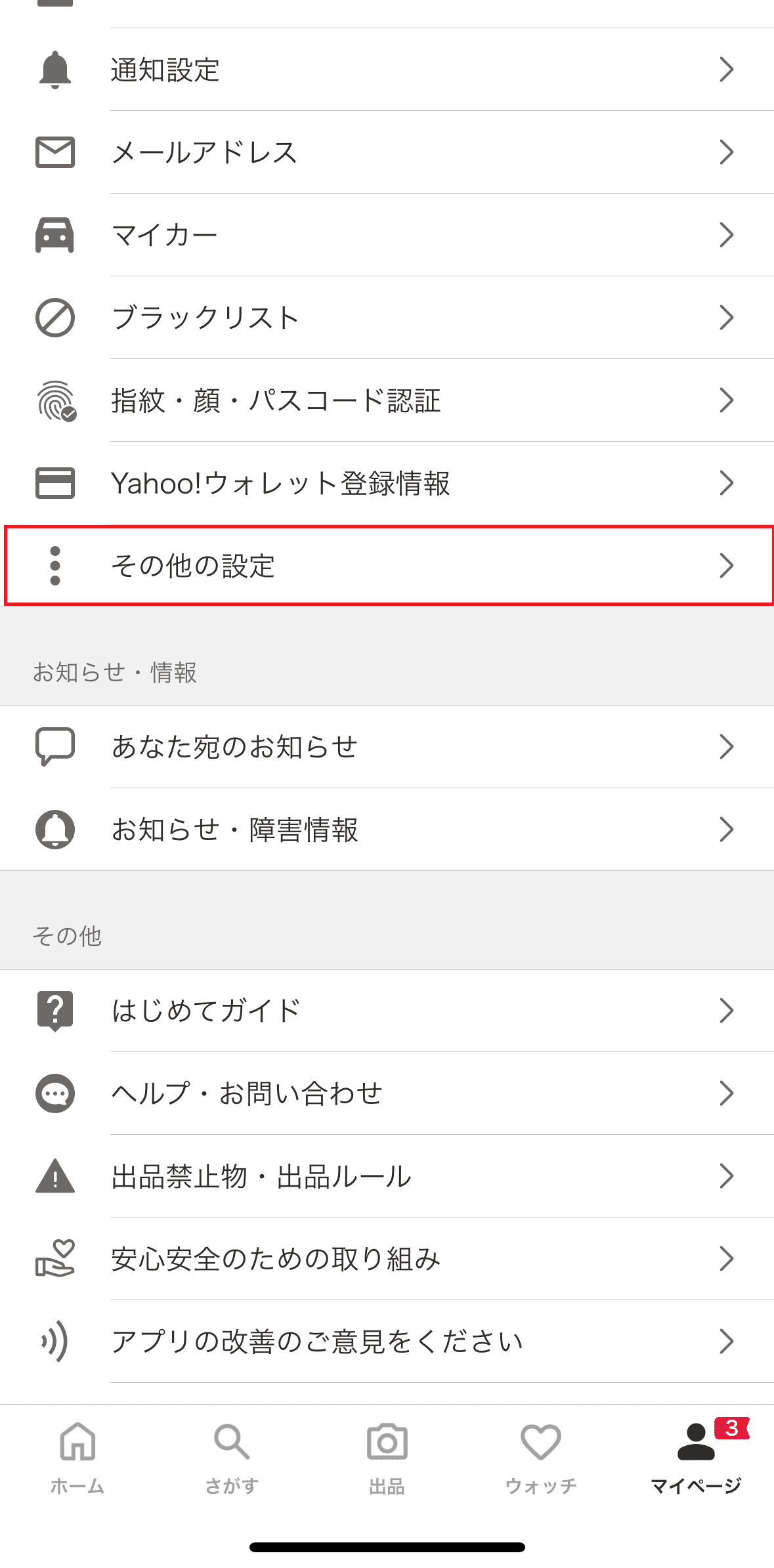
Task: Tap the car icon next to マイカー
Action: click(55, 234)
